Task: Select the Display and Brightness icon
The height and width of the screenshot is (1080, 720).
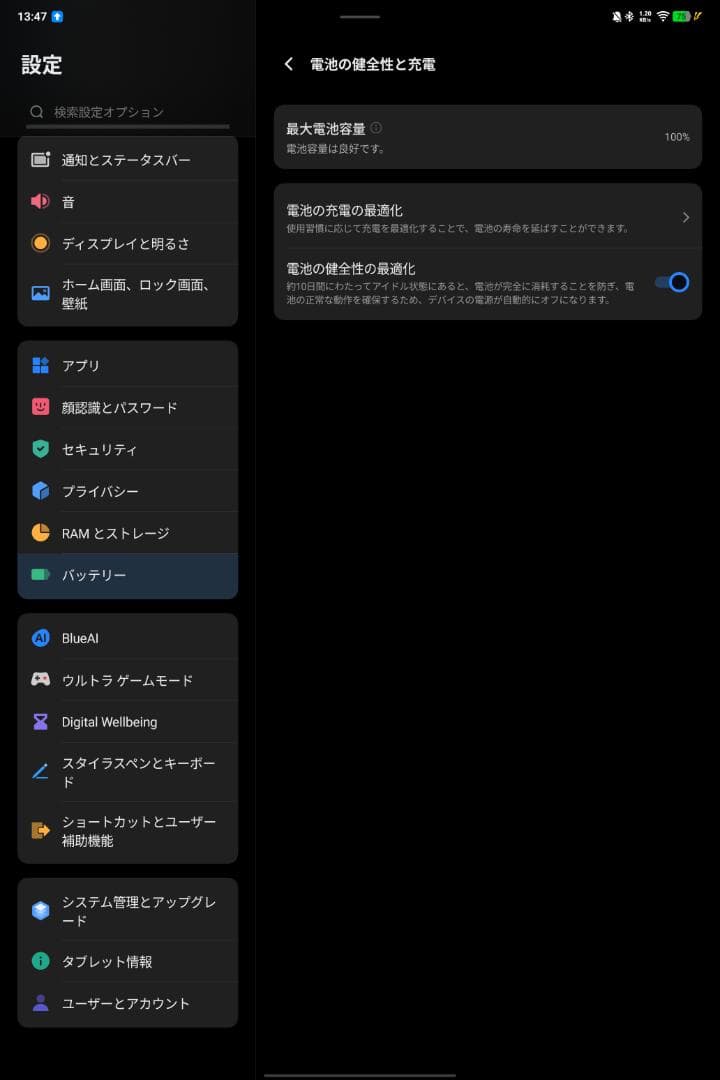Action: click(38, 243)
